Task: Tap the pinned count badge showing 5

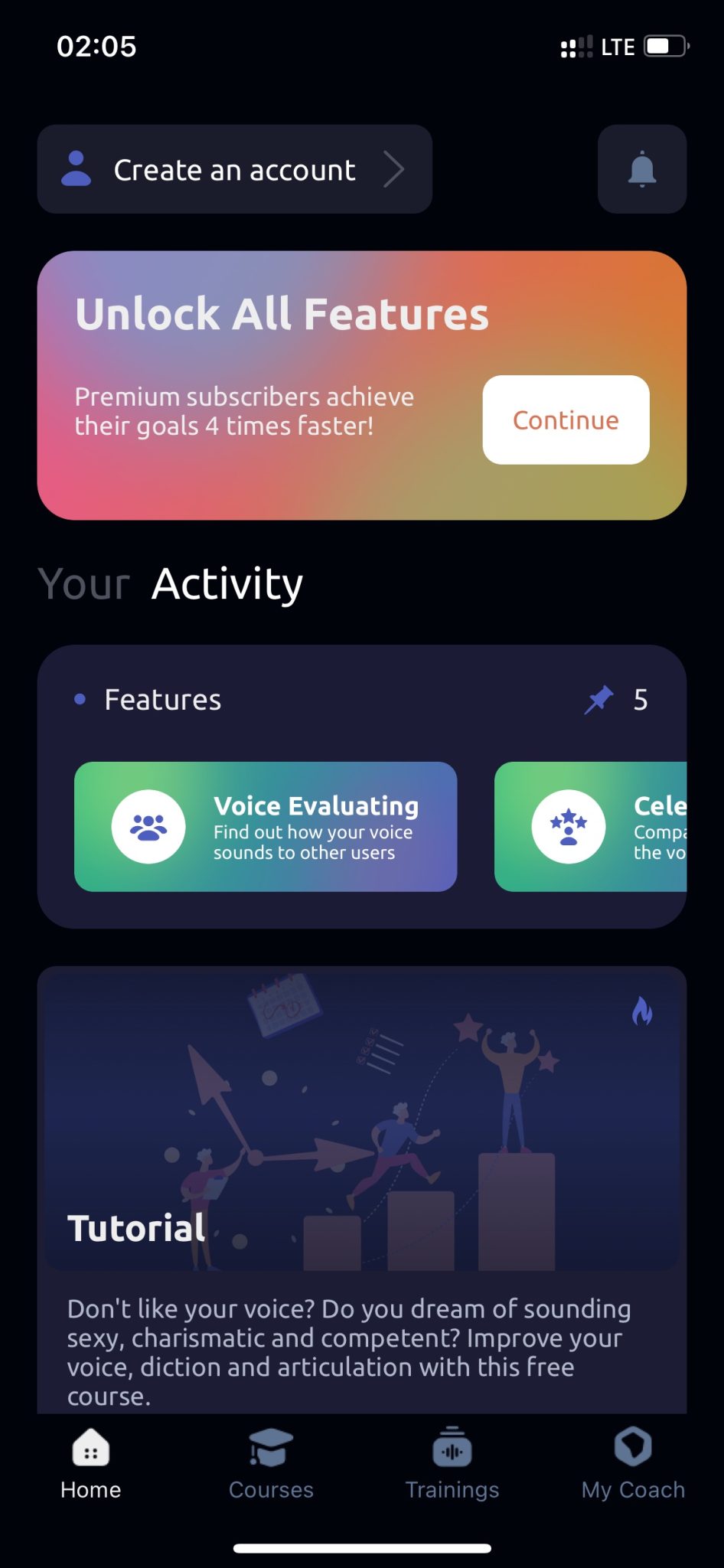Action: [x=641, y=699]
